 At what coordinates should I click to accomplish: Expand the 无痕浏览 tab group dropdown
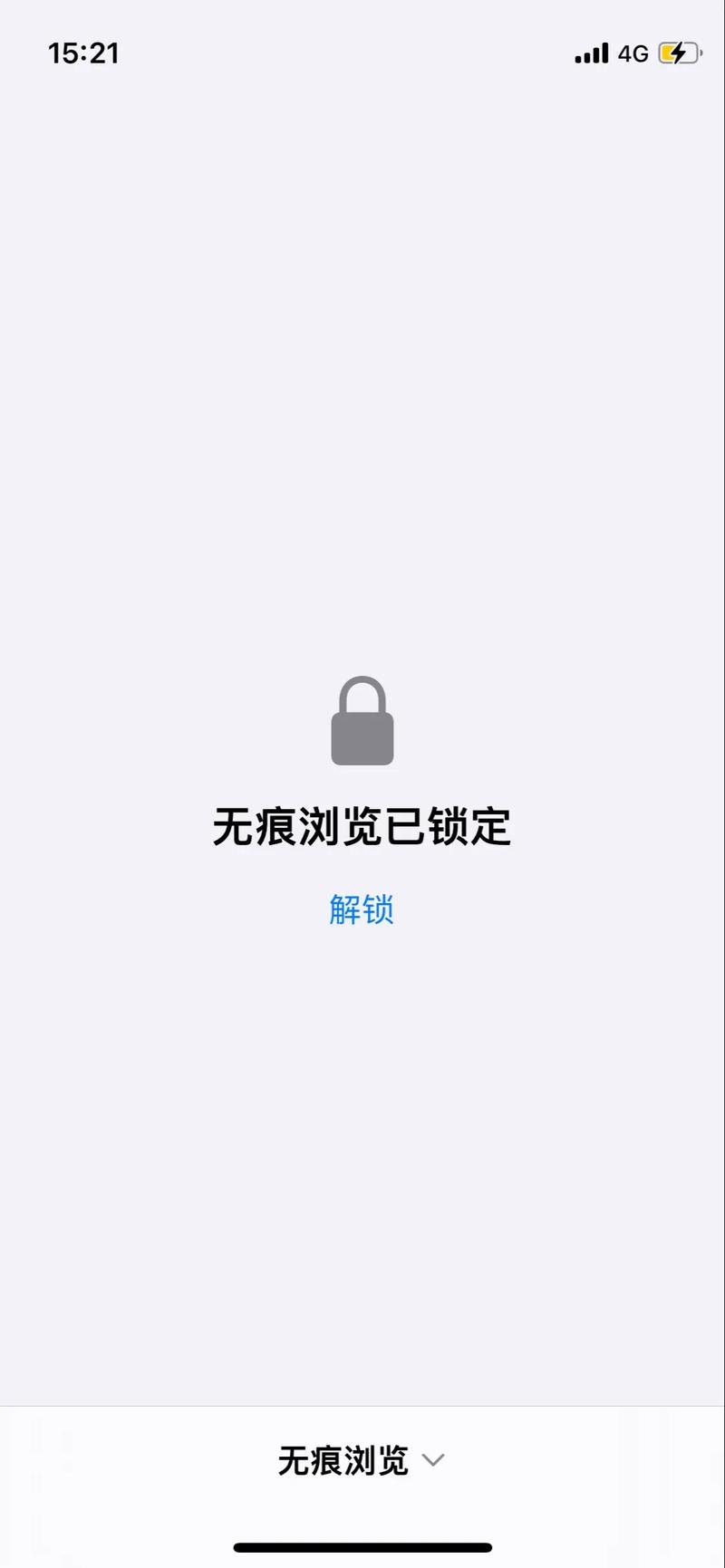click(362, 1460)
